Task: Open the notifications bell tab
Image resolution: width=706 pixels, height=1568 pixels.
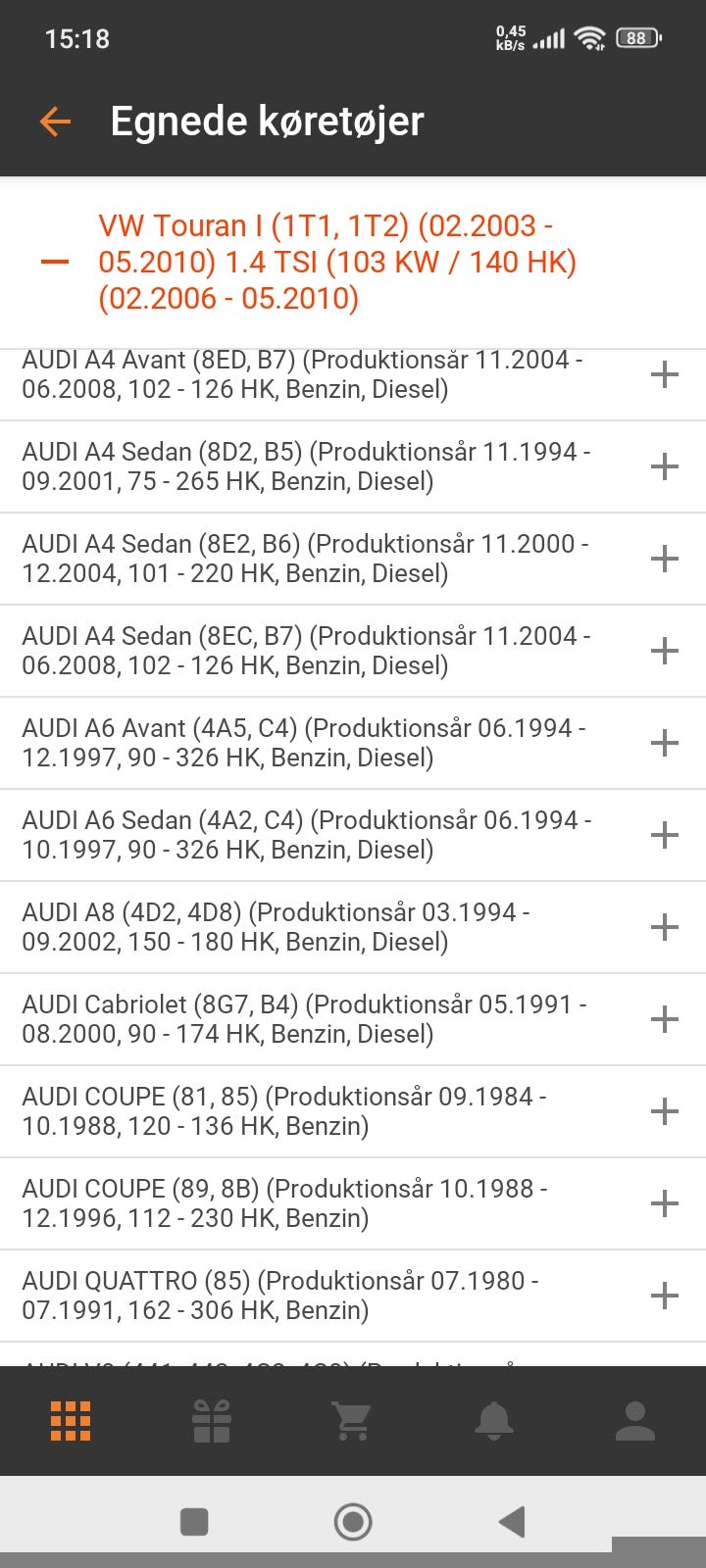Action: [493, 1421]
